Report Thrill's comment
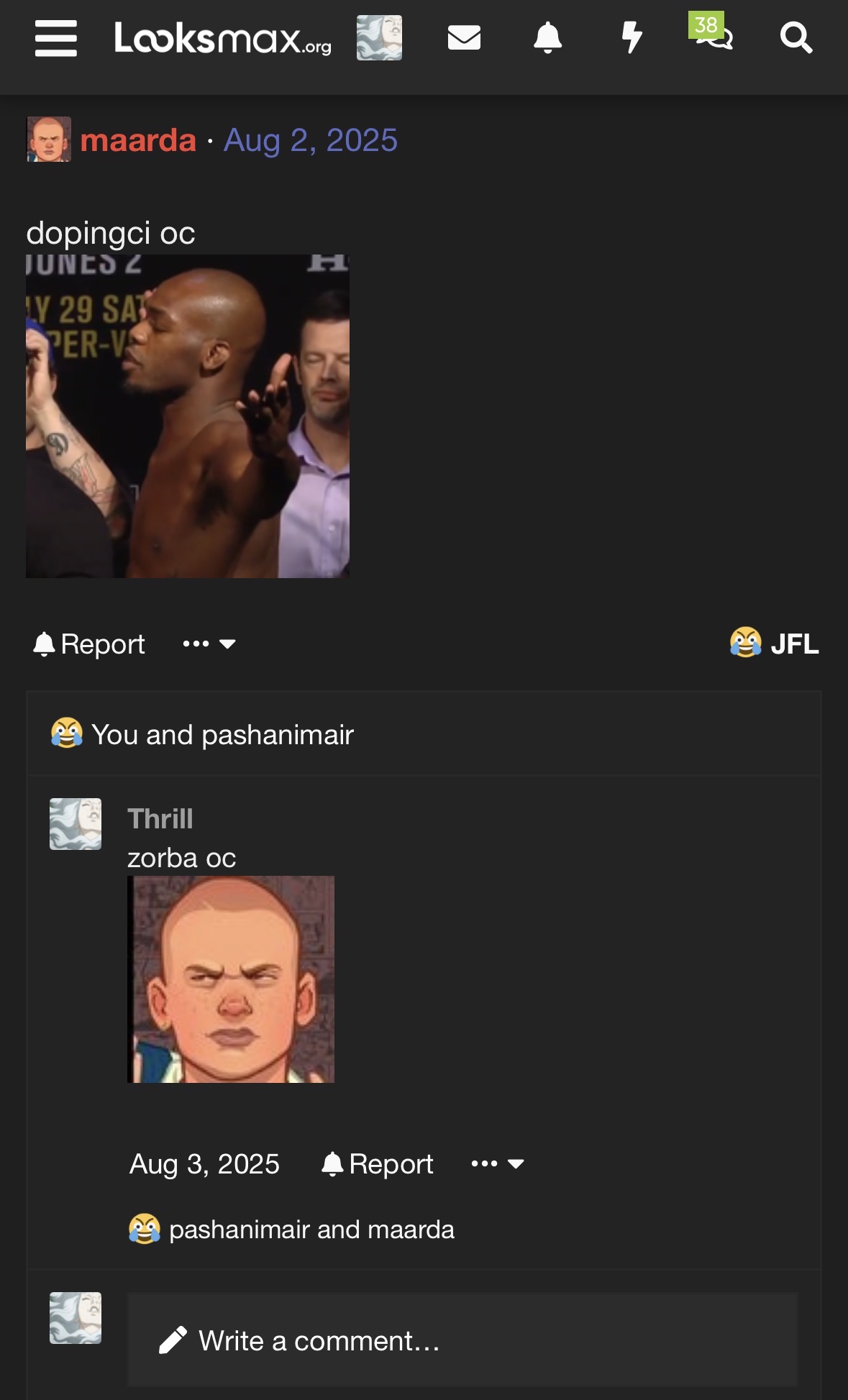The width and height of the screenshot is (848, 1400). [378, 1164]
